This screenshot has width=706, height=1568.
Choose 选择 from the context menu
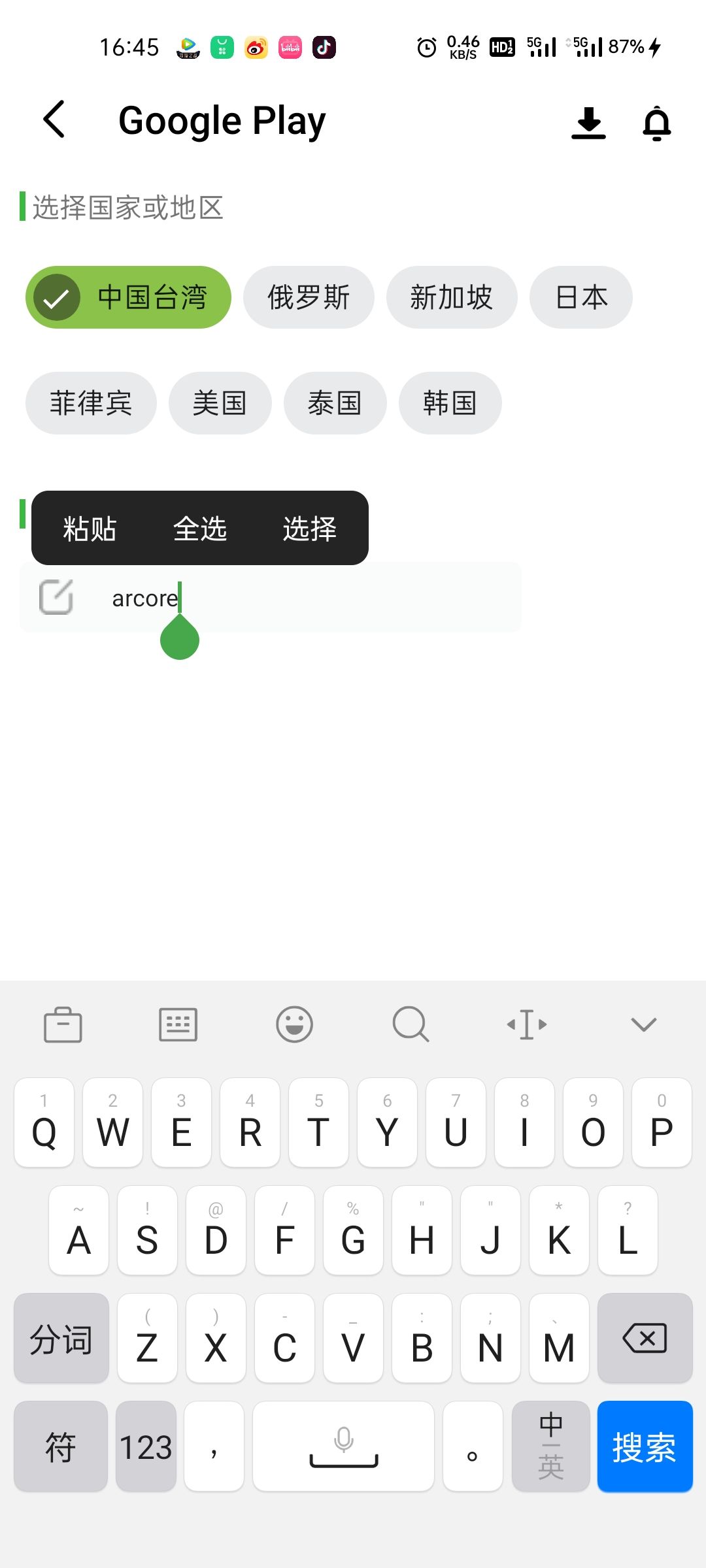(x=309, y=528)
